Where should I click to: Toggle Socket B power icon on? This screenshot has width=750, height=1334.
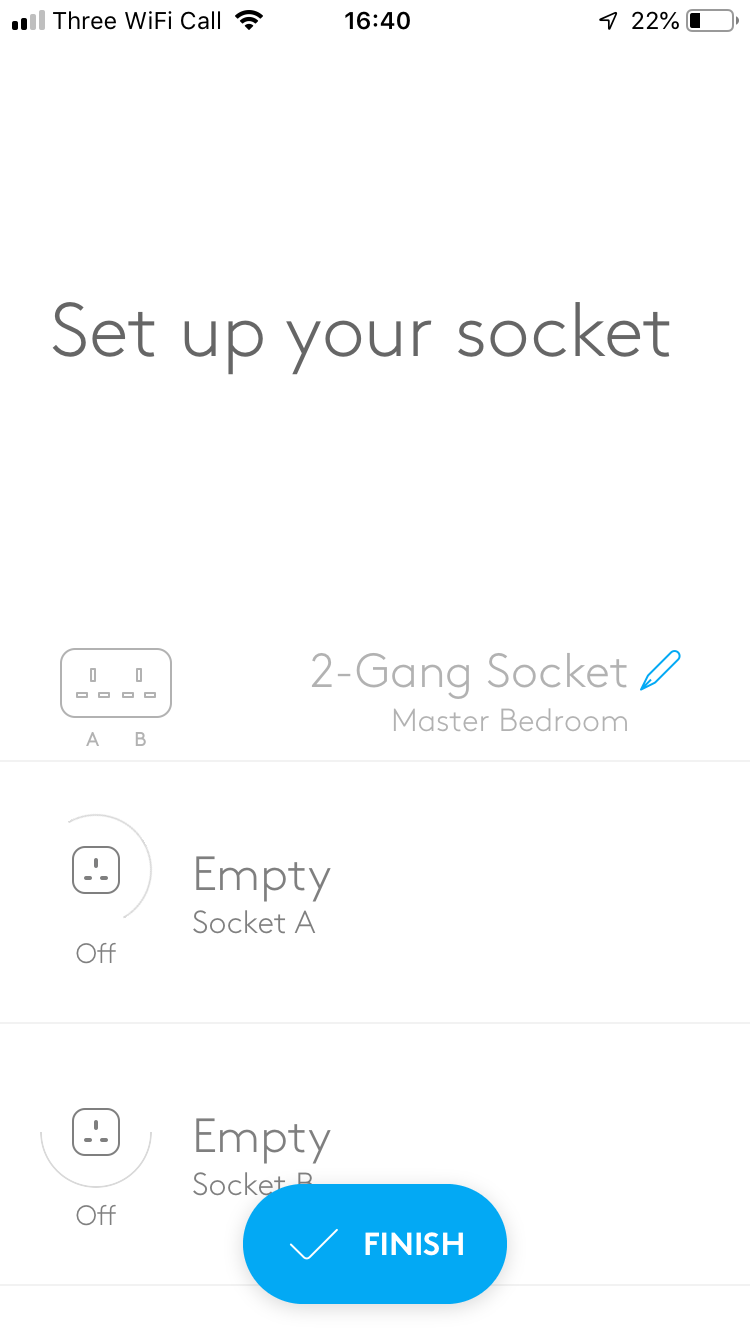pyautogui.click(x=96, y=1132)
